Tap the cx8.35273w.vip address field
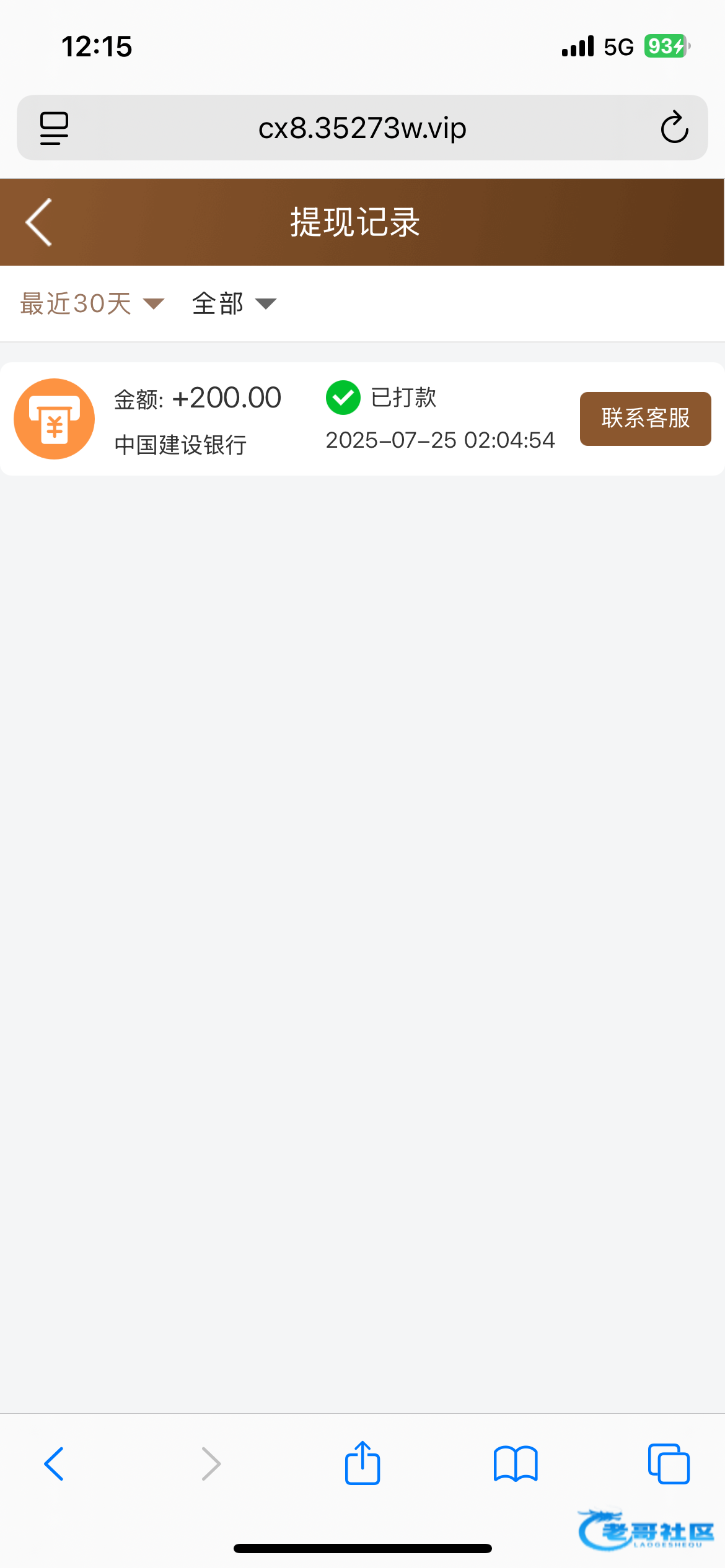725x1568 pixels. click(362, 128)
